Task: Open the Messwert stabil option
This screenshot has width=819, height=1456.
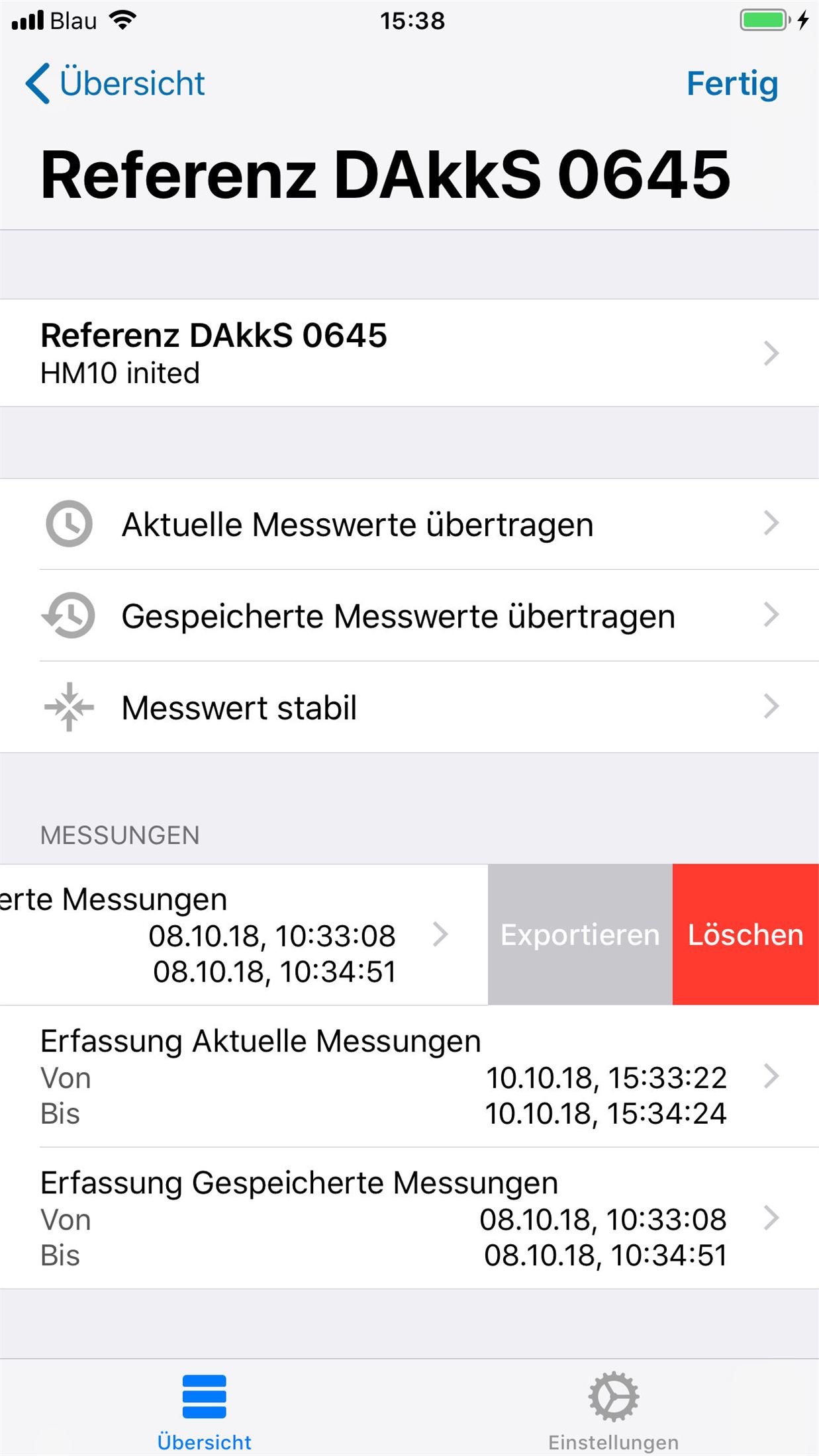Action: pos(409,707)
